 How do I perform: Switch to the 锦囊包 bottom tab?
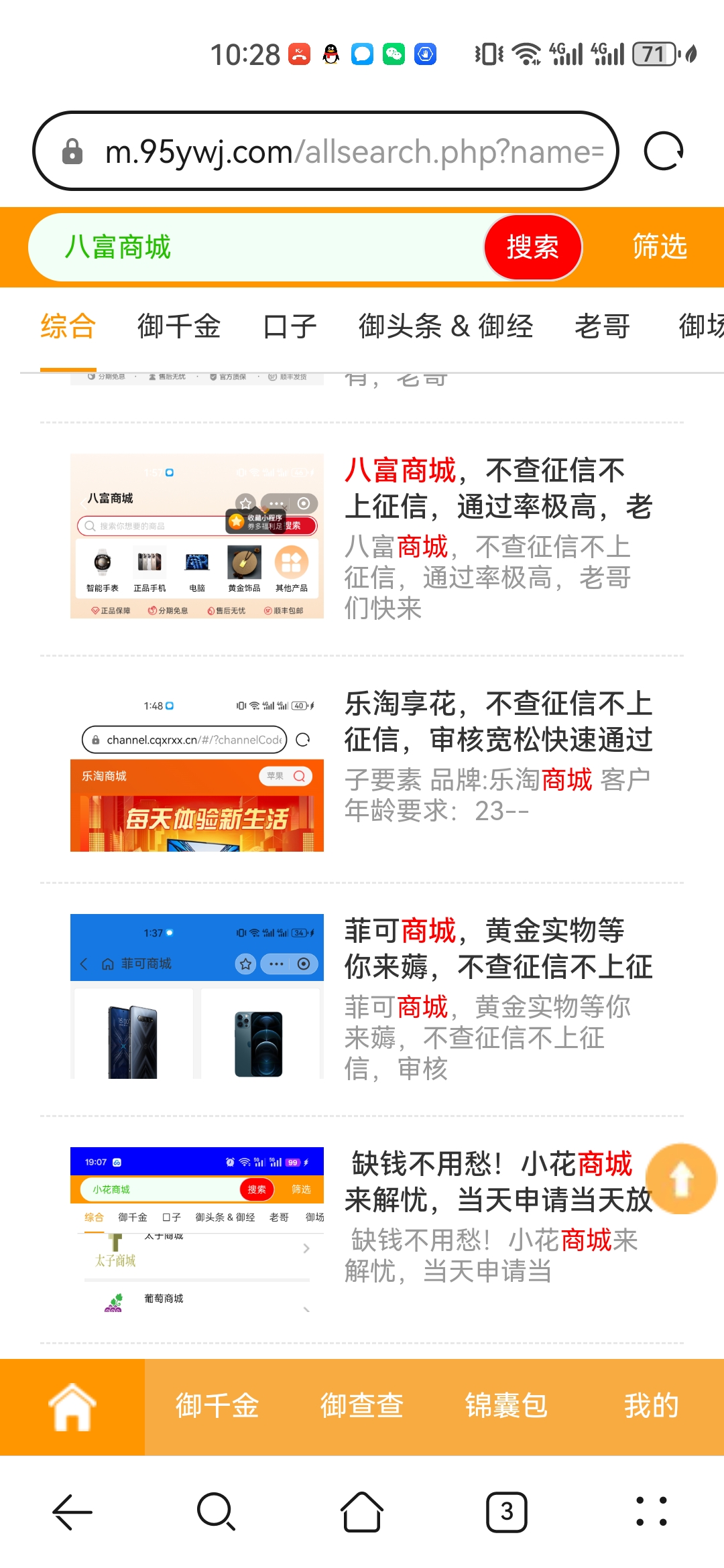[x=507, y=1406]
